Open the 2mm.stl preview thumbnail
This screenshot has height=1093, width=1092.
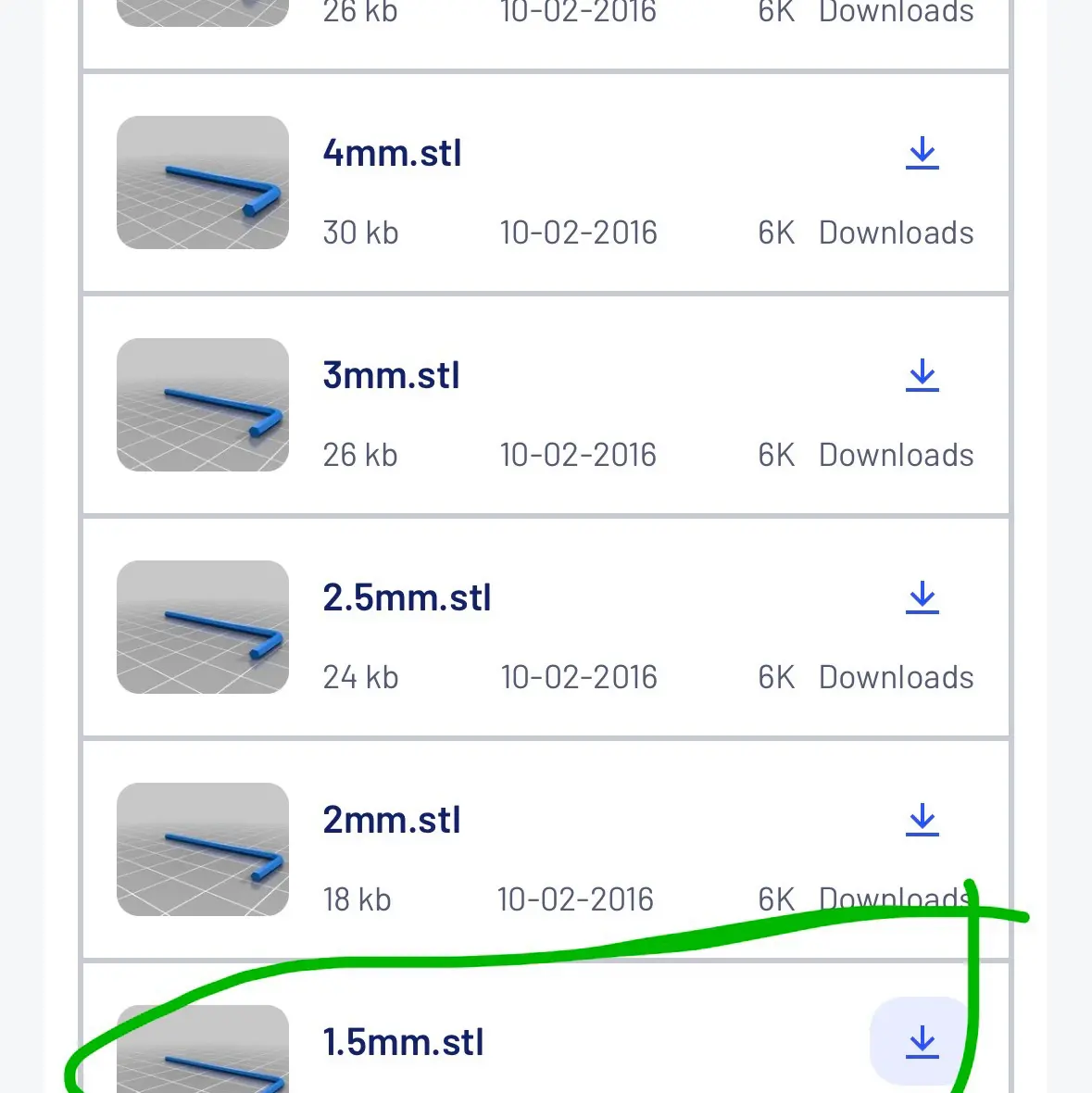click(203, 849)
